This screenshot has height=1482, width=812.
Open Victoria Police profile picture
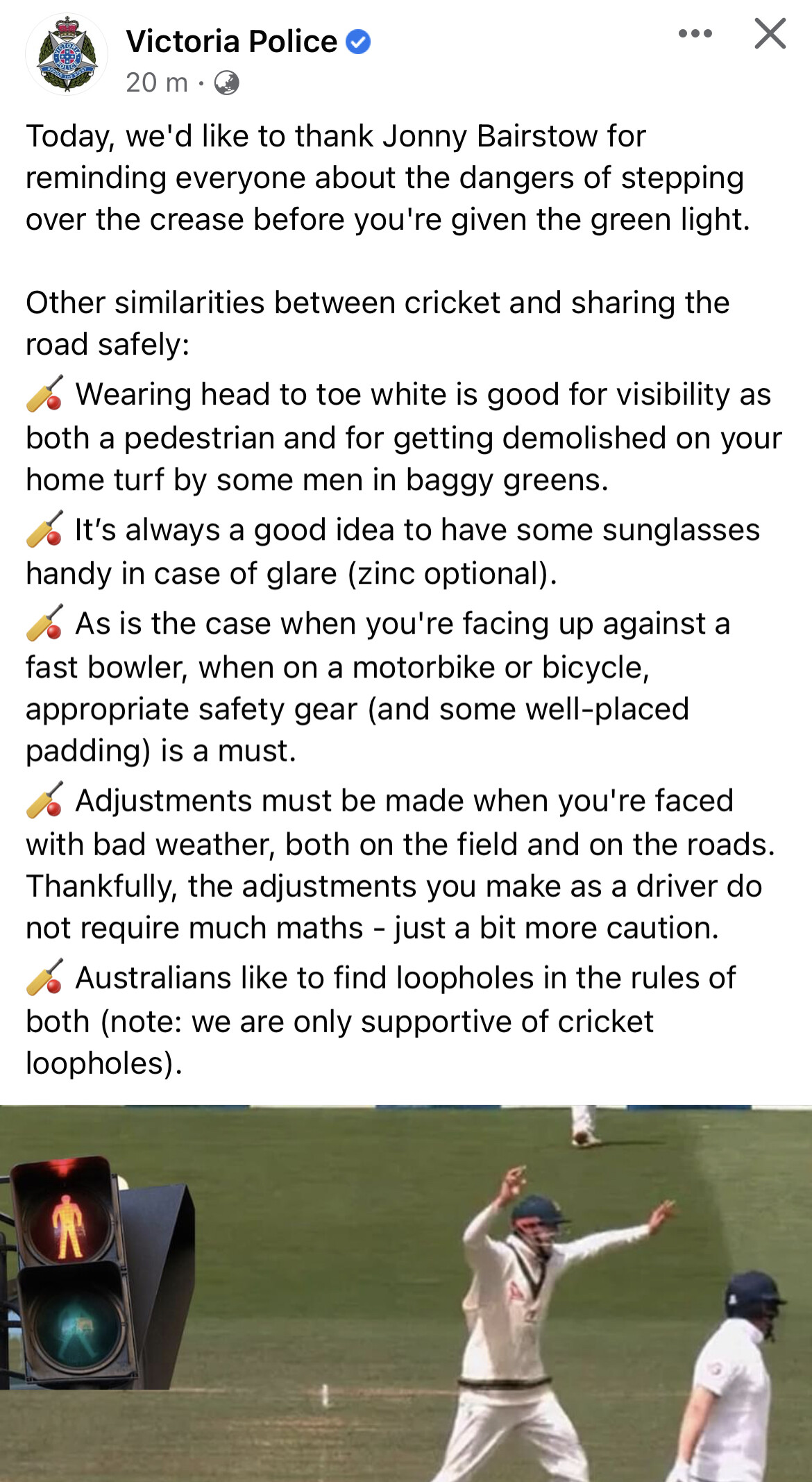(x=67, y=54)
